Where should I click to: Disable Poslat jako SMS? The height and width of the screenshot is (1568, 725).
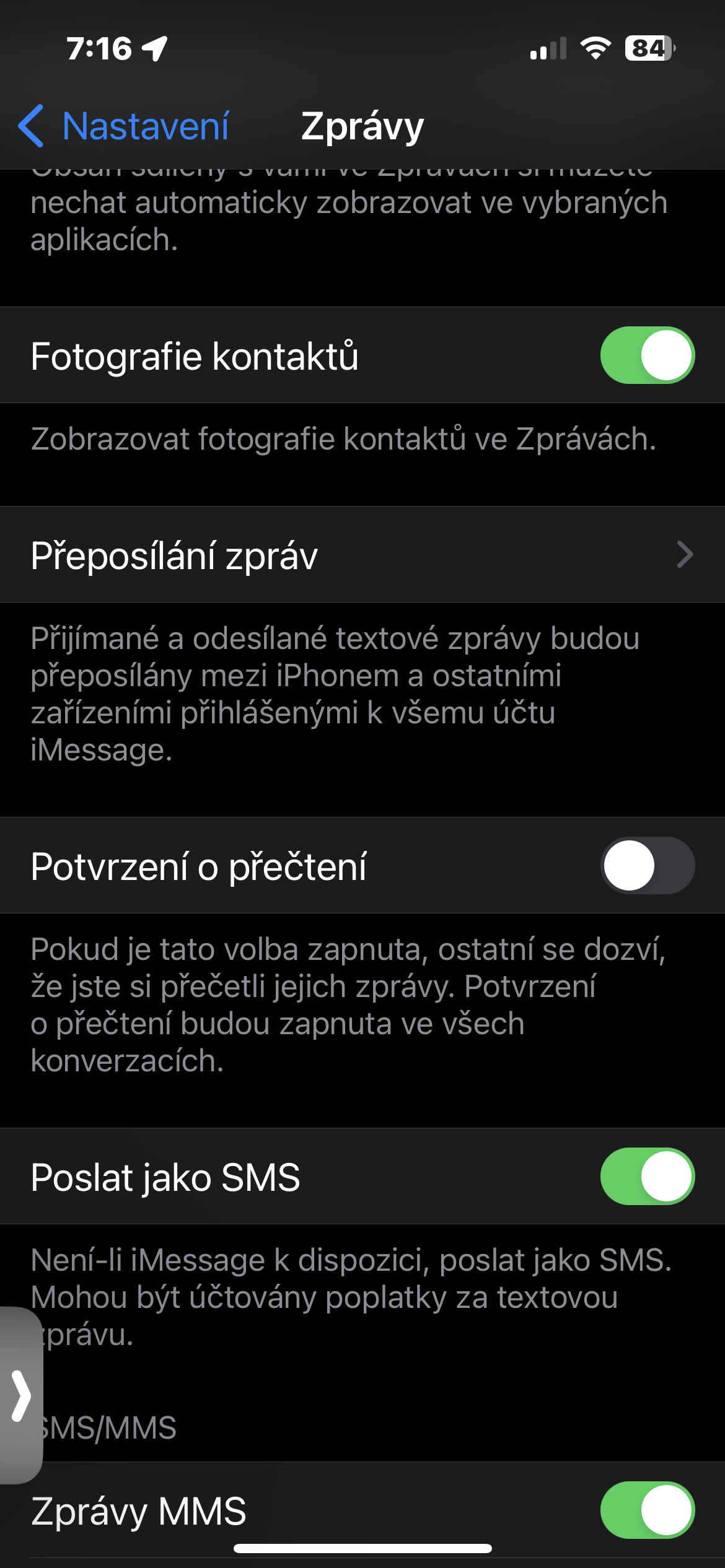pyautogui.click(x=647, y=1176)
